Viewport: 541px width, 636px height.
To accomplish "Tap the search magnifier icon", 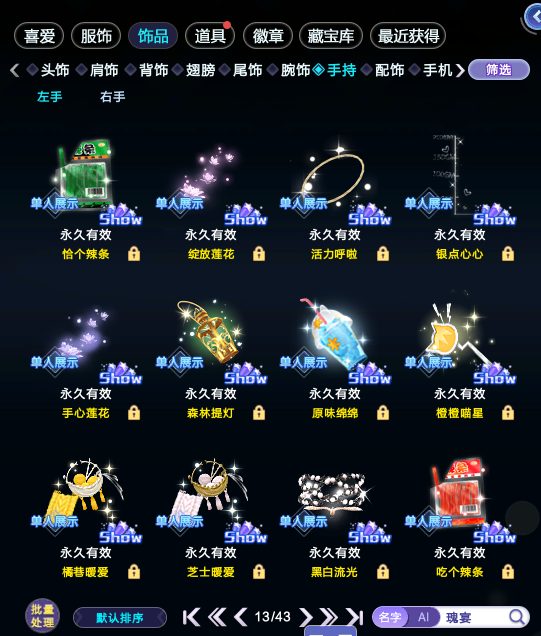I will [x=517, y=617].
